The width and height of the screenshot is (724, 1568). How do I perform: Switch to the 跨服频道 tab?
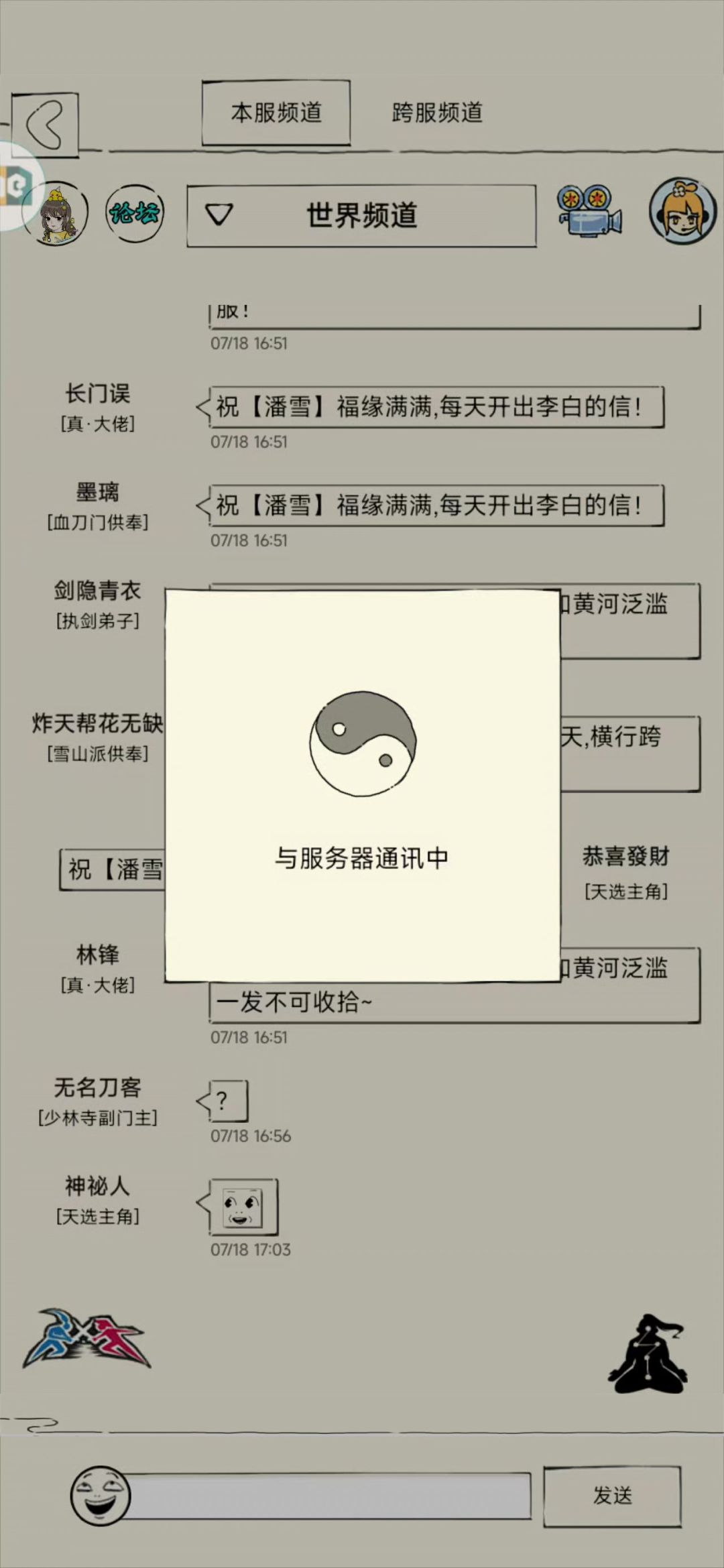click(x=437, y=113)
